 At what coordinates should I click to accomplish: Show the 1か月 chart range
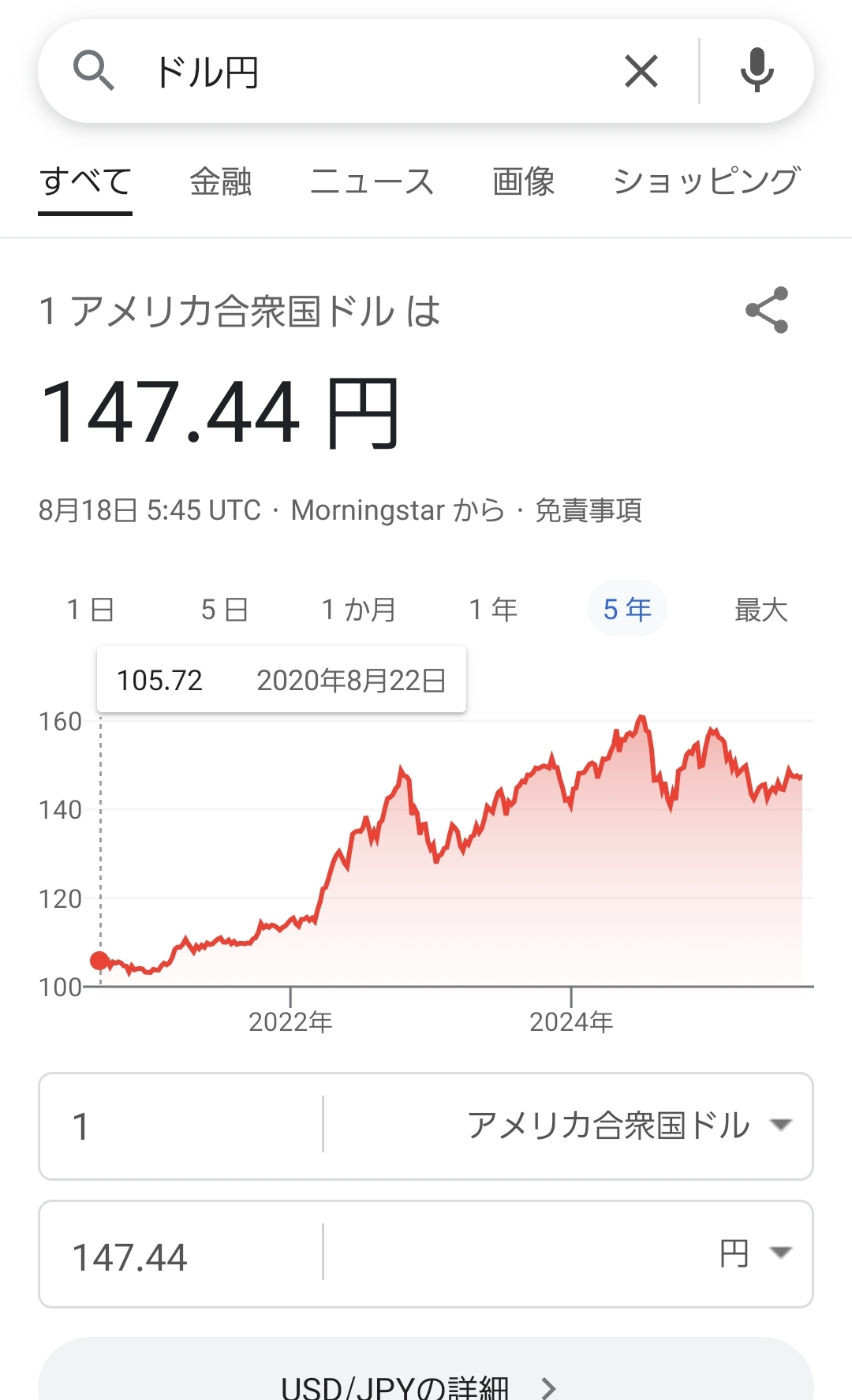pos(359,610)
